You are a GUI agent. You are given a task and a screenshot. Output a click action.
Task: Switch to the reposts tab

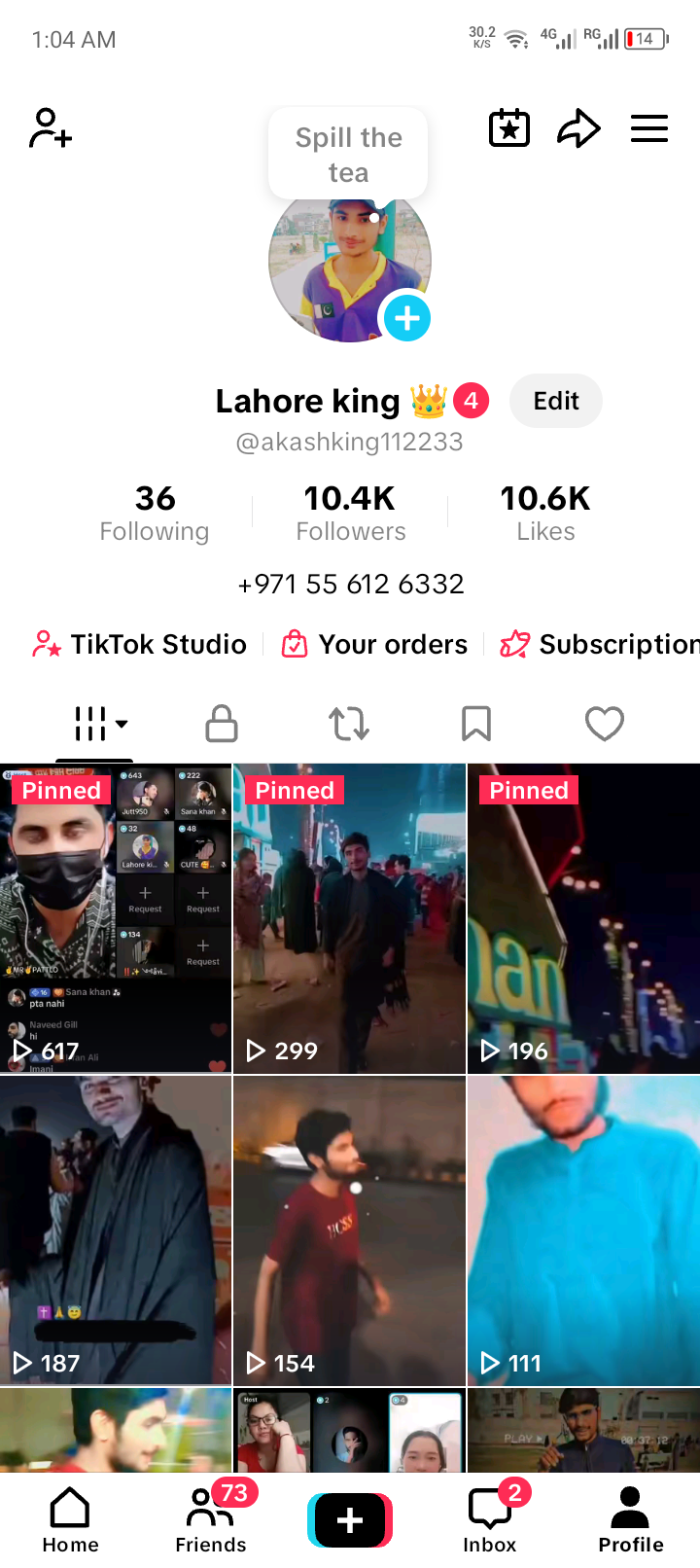click(x=349, y=724)
